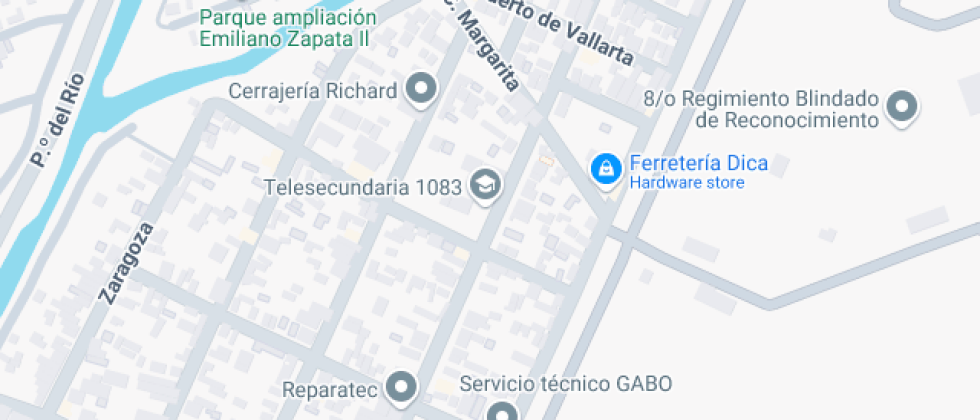Open the Servicio técnico GABO marker

(502, 411)
